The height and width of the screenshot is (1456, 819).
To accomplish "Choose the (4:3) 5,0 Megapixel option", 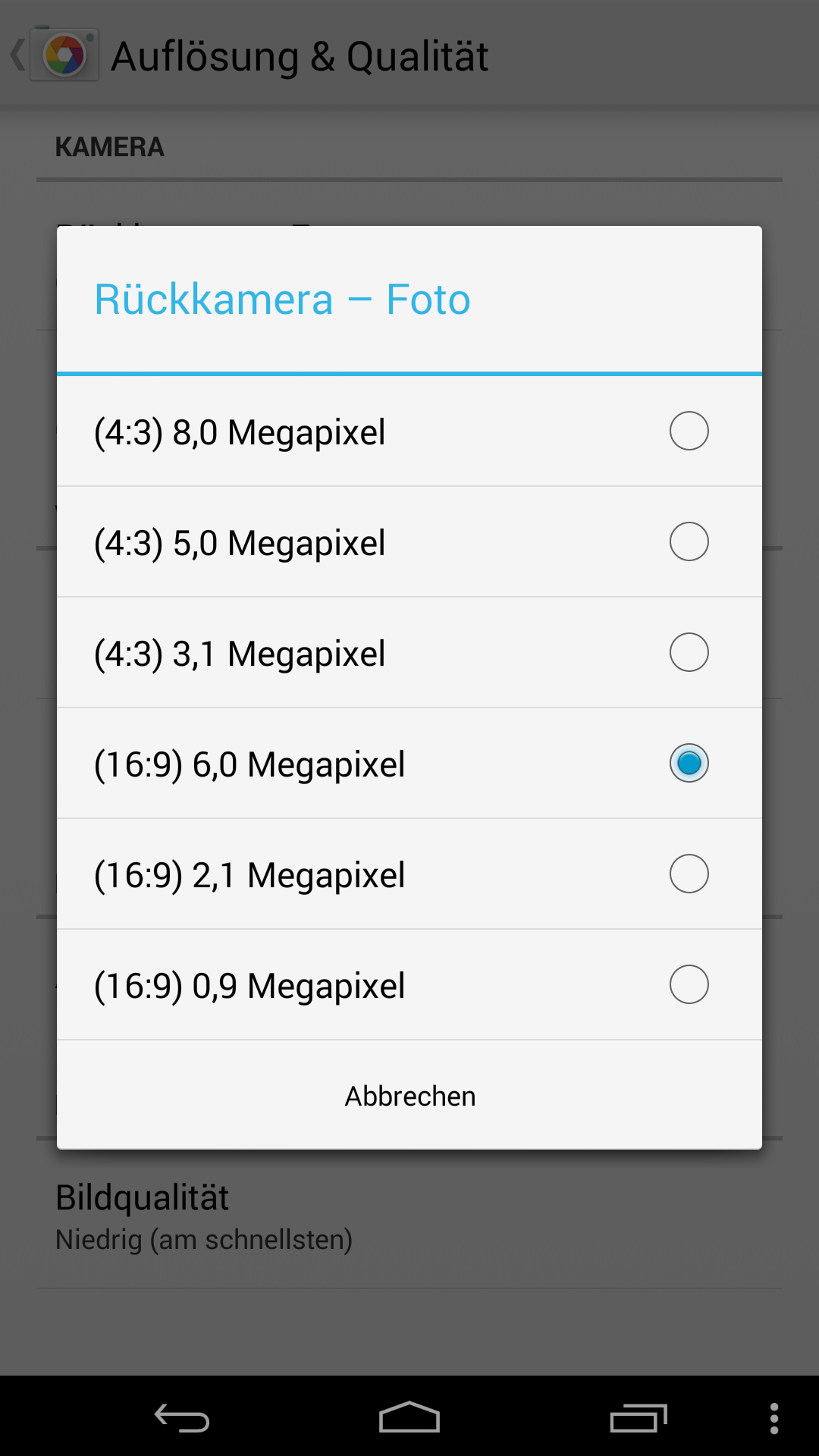I will pos(409,541).
